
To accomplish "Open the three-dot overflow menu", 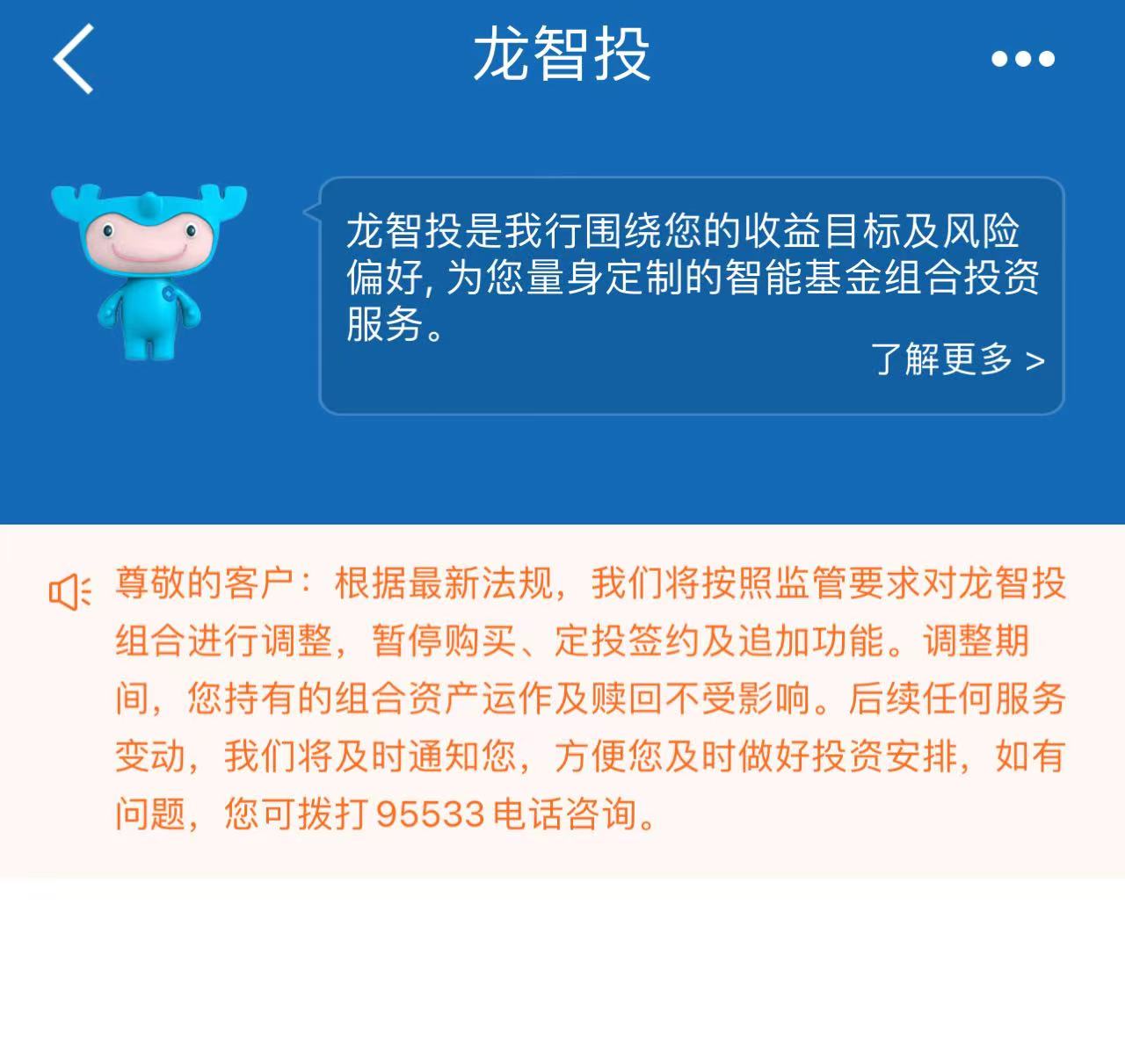I will pyautogui.click(x=1022, y=59).
